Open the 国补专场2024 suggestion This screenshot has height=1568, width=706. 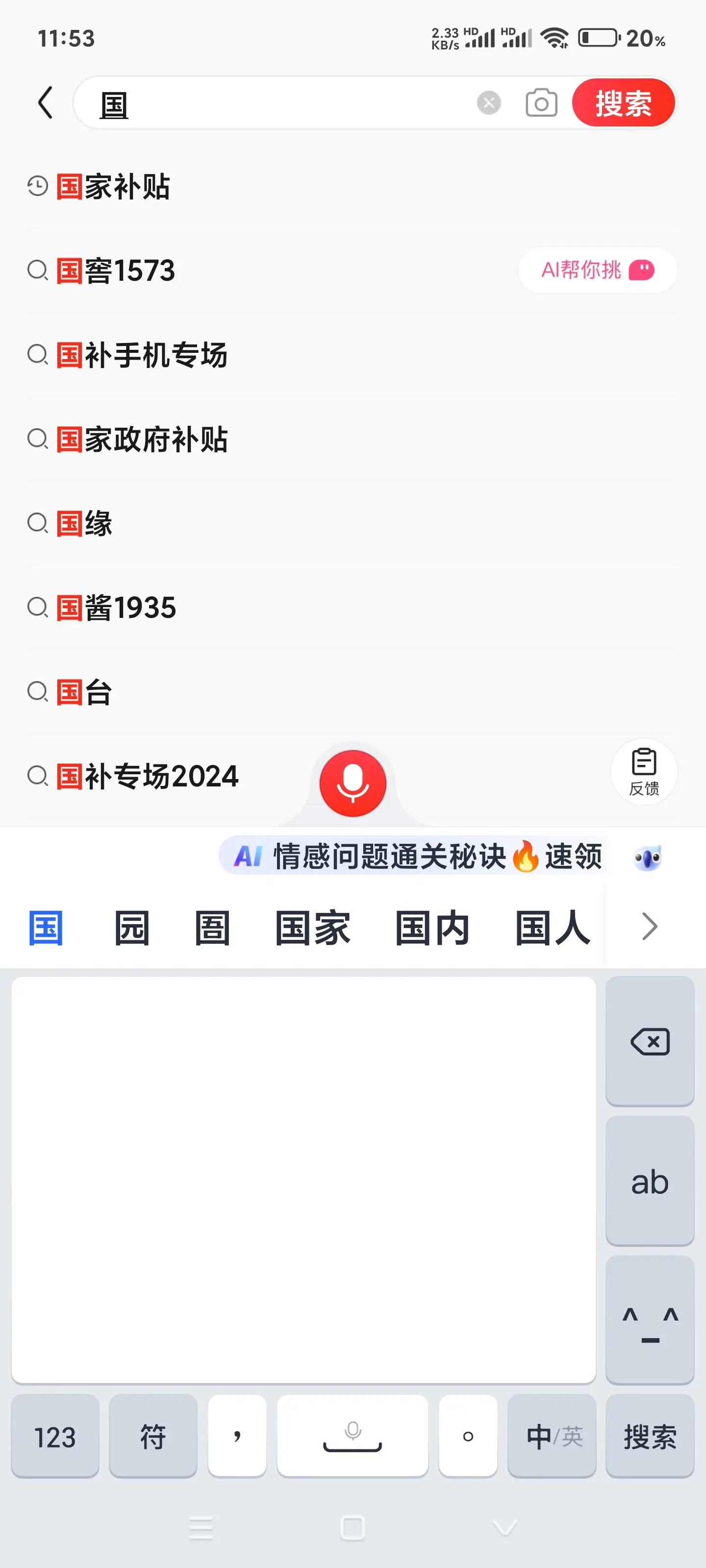(148, 776)
